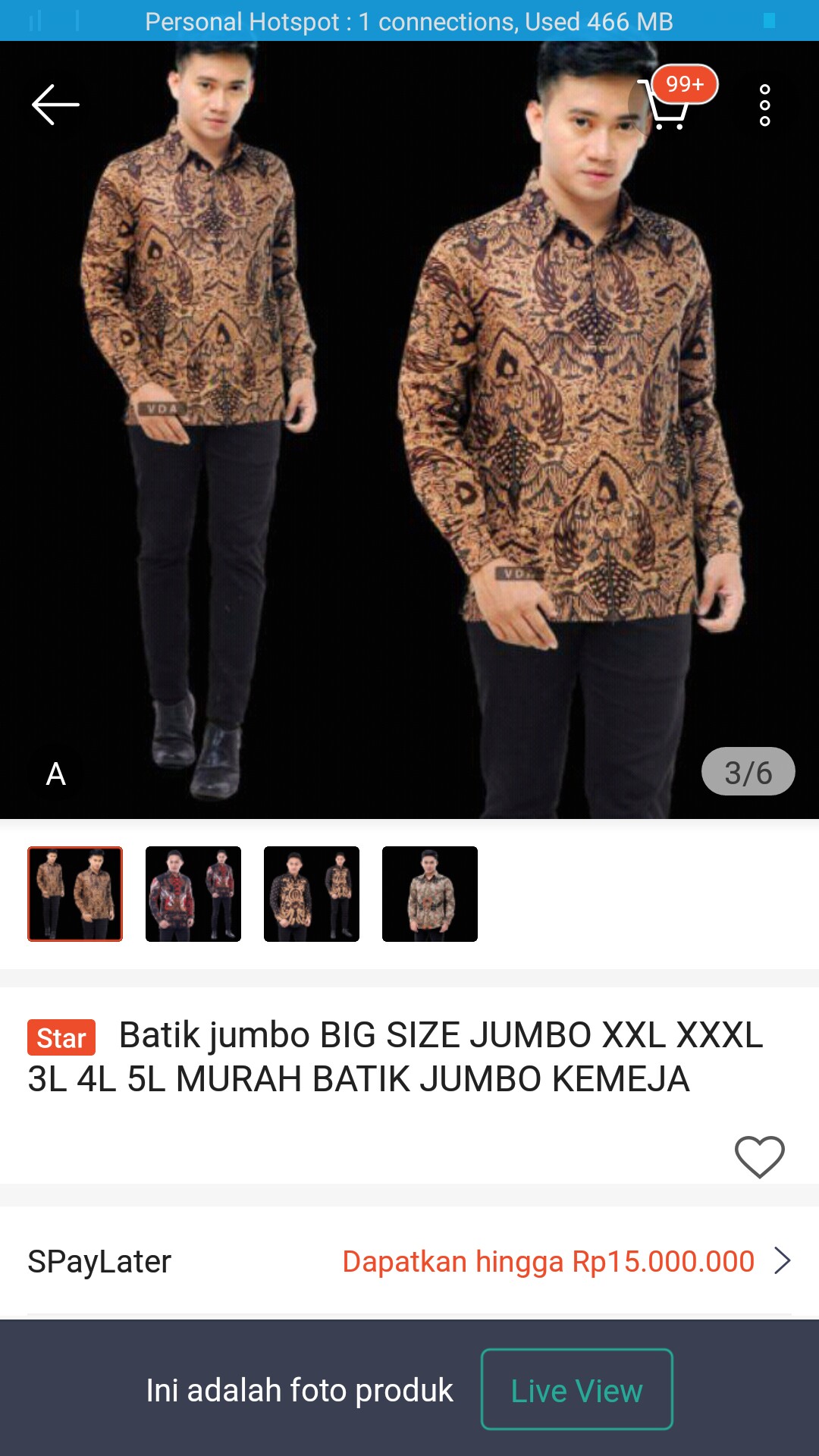Select the red batik shirt thumbnail
The height and width of the screenshot is (1456, 819).
click(x=193, y=894)
